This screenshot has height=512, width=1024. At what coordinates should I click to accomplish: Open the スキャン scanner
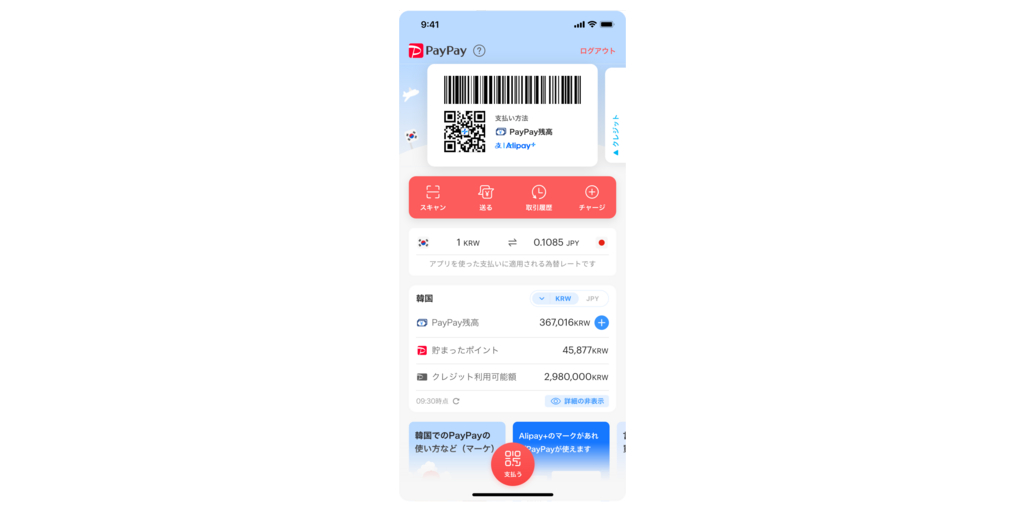(433, 198)
